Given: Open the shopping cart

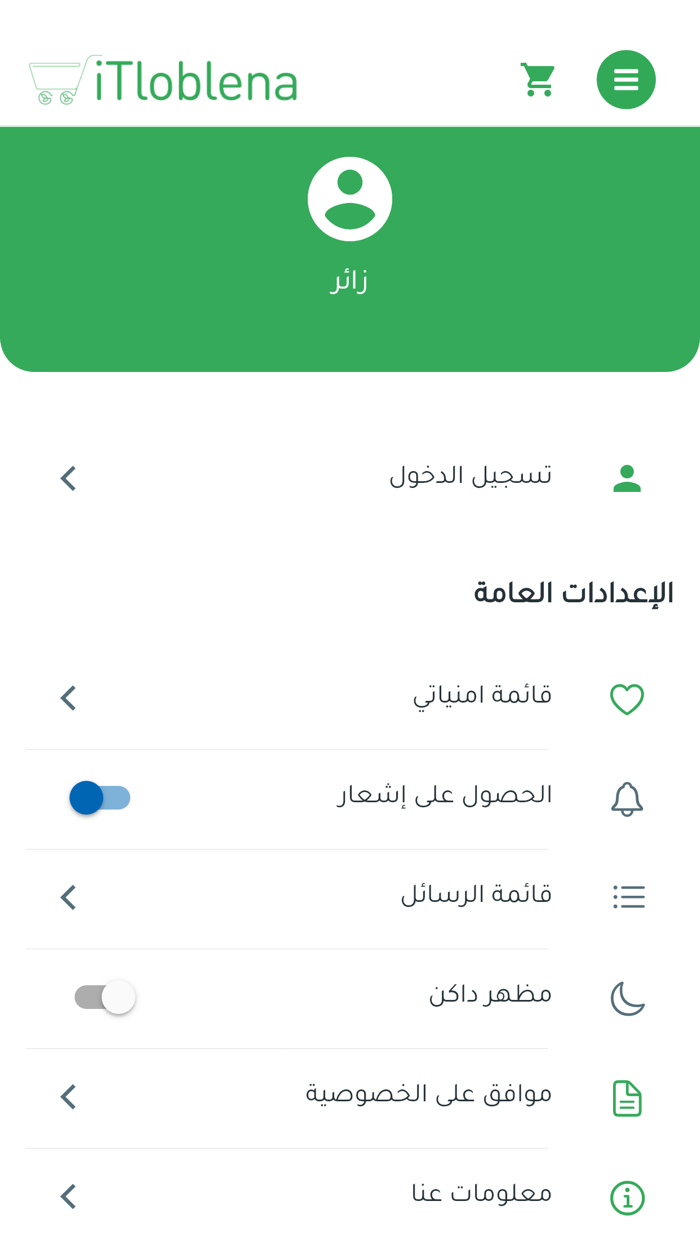Looking at the screenshot, I should click(x=538, y=80).
